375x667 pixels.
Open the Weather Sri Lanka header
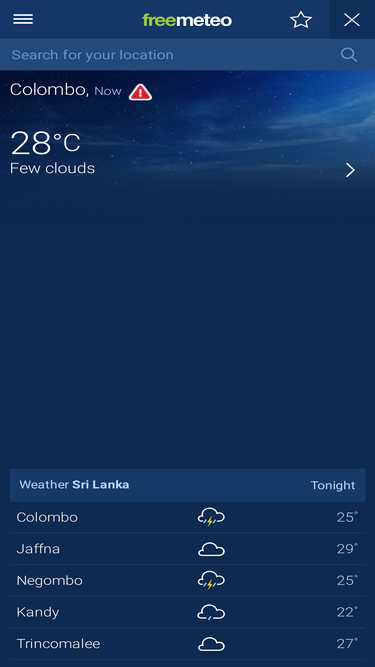[188, 485]
